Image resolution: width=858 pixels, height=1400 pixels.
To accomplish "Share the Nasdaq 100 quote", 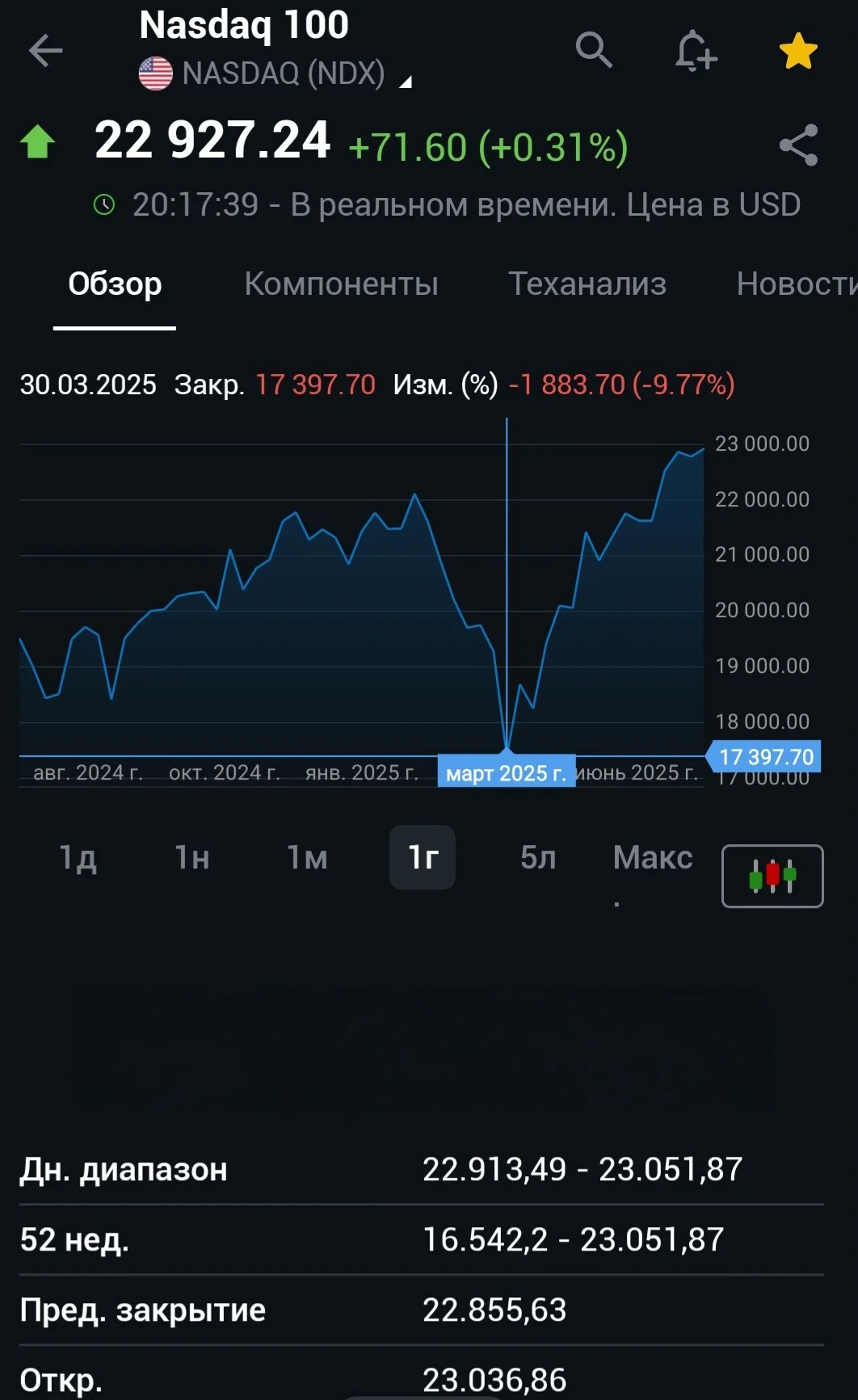I will (798, 145).
